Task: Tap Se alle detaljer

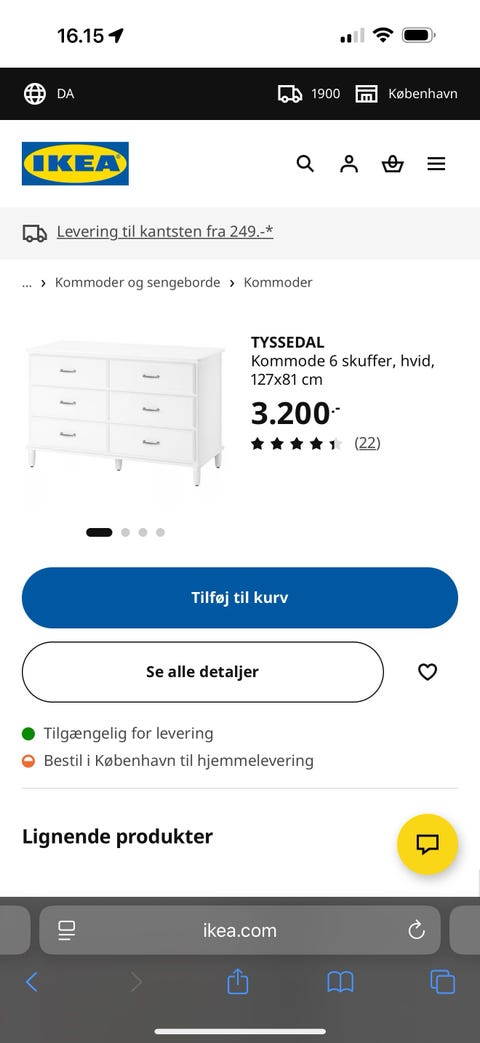Action: coord(203,672)
